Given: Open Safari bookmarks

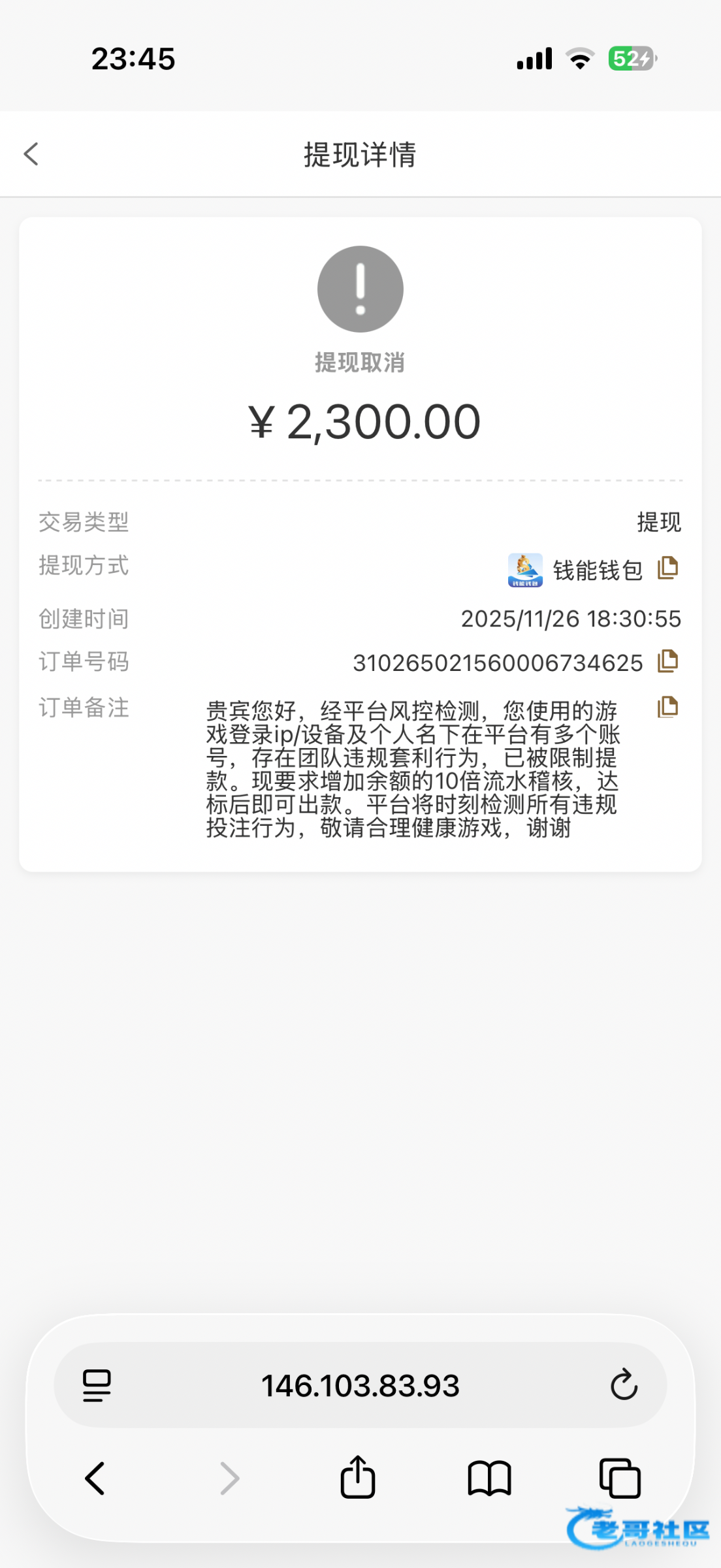Looking at the screenshot, I should pos(489,1478).
